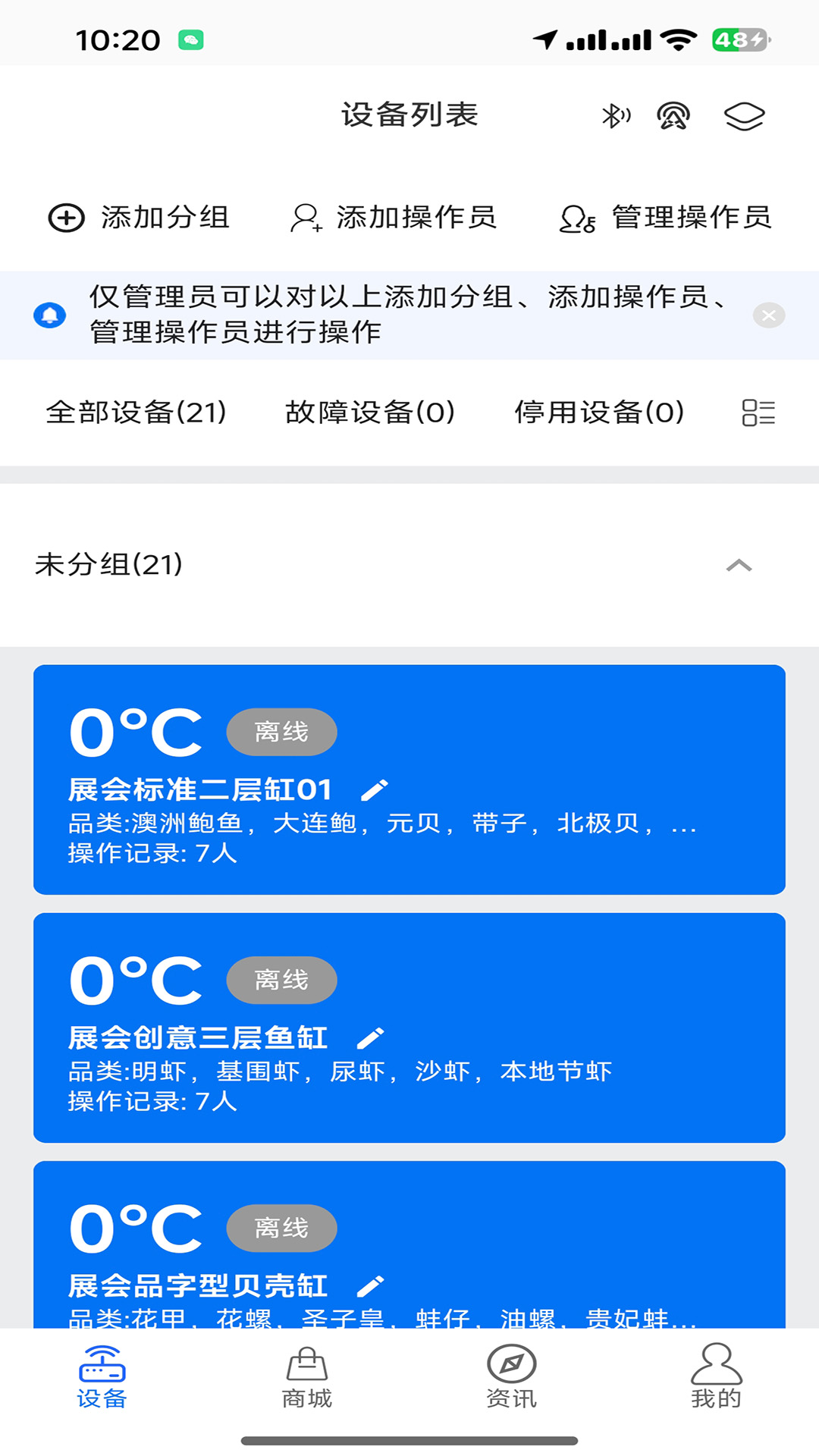Tap 添加操作员 to add an operator
This screenshot has height=1456, width=819.
[x=397, y=218]
